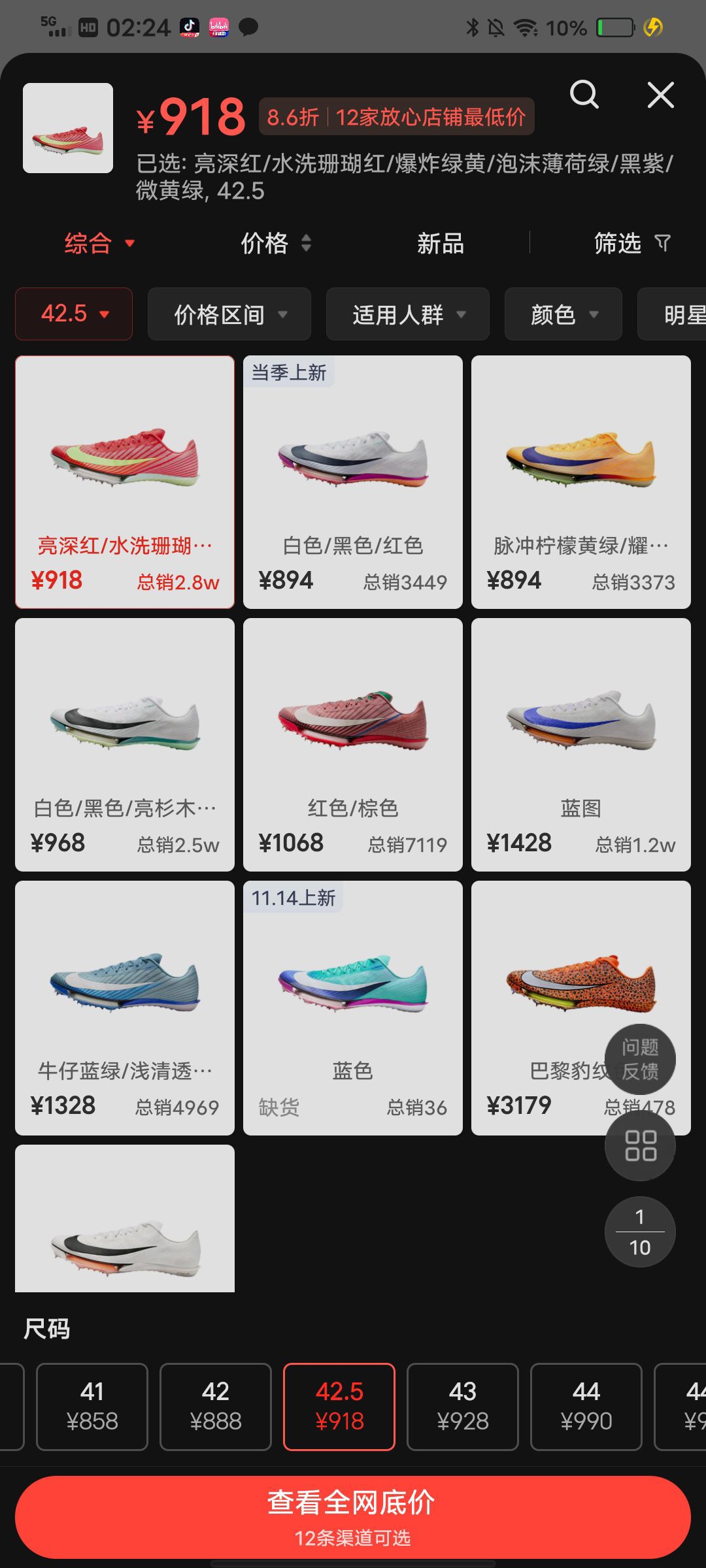
Task: Toggle the grid layout view icon
Action: pyautogui.click(x=639, y=1145)
